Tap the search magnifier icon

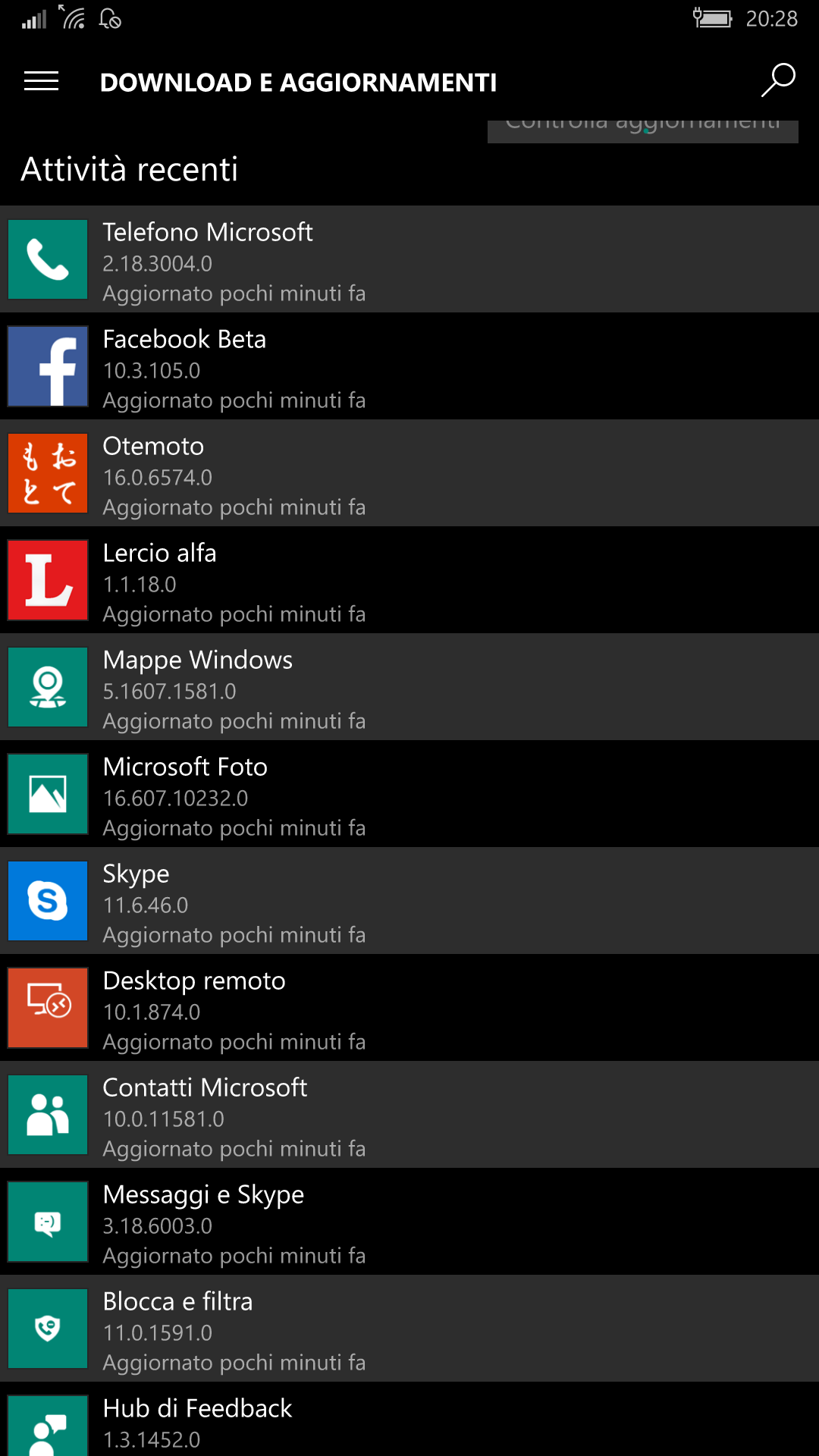pyautogui.click(x=778, y=80)
